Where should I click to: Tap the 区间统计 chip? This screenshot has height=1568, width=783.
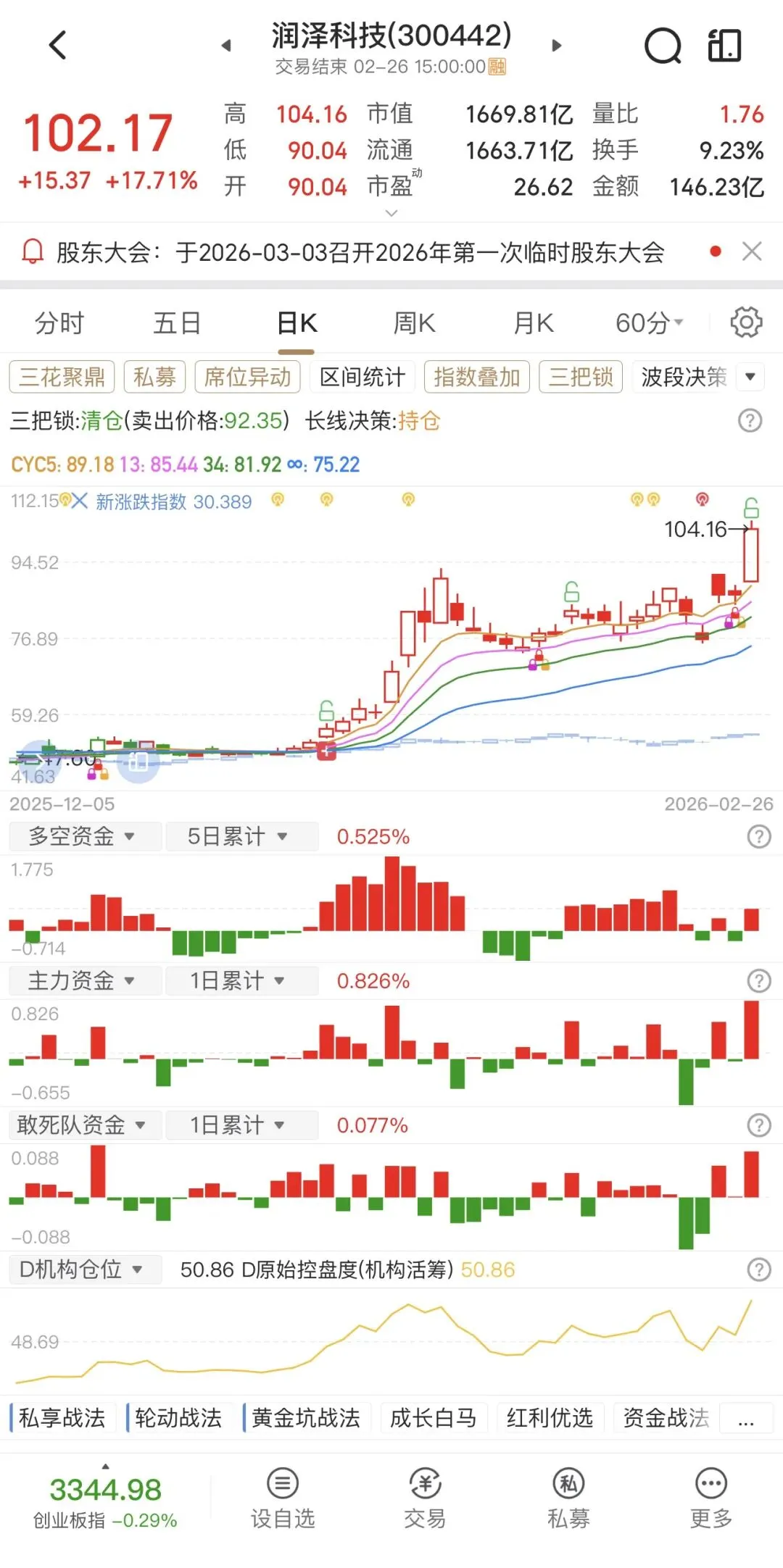pyautogui.click(x=362, y=377)
